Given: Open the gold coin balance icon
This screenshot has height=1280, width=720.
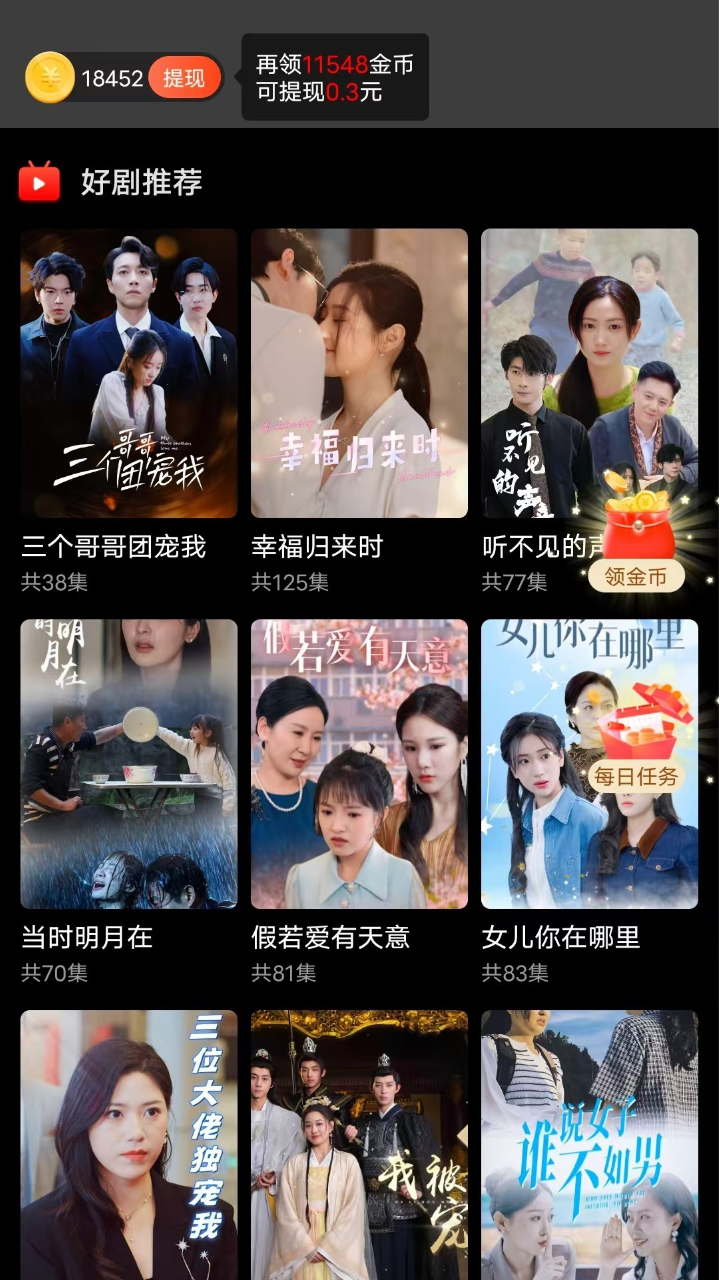Looking at the screenshot, I should (x=50, y=78).
